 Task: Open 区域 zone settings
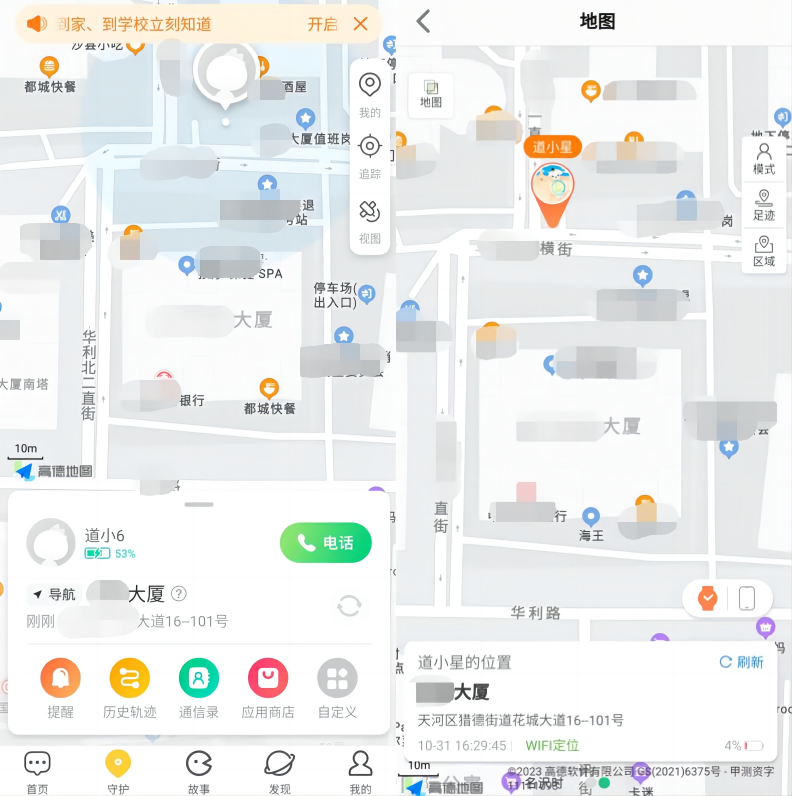[x=764, y=251]
